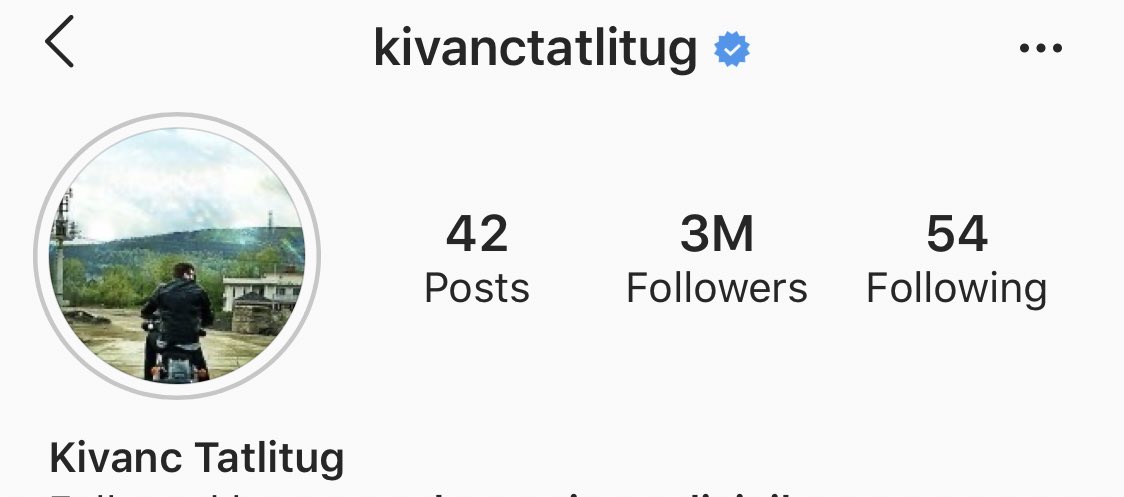Open the three-dot options menu

[x=1040, y=48]
